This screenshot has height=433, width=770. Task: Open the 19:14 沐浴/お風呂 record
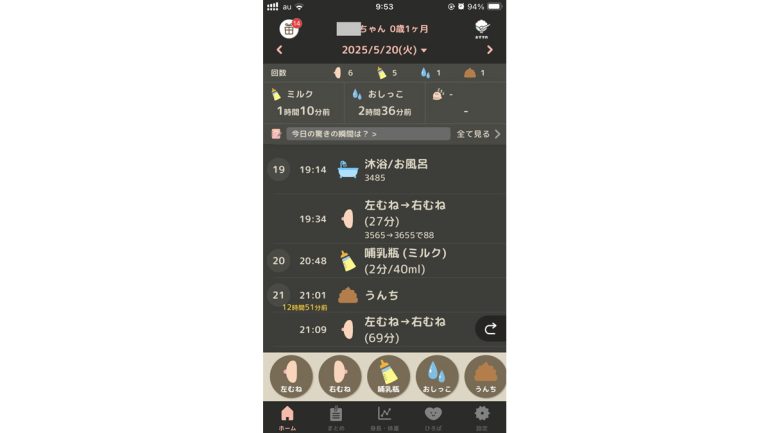pyautogui.click(x=400, y=169)
